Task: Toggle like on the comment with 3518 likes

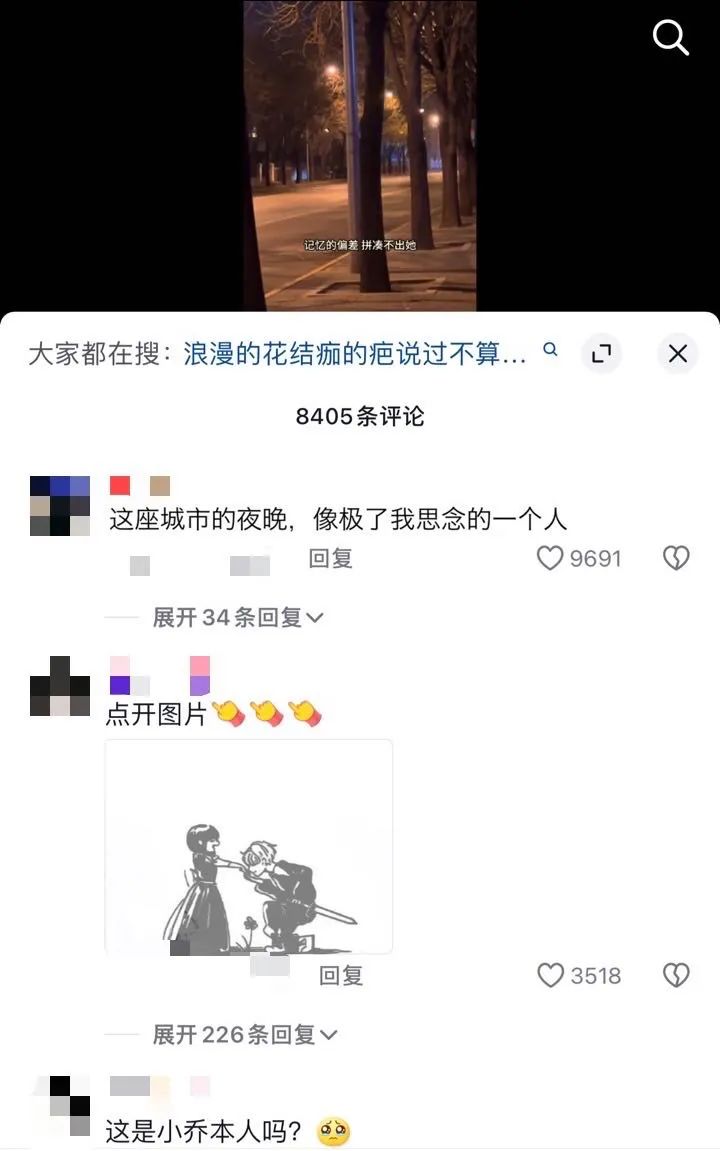Action: [x=550, y=975]
